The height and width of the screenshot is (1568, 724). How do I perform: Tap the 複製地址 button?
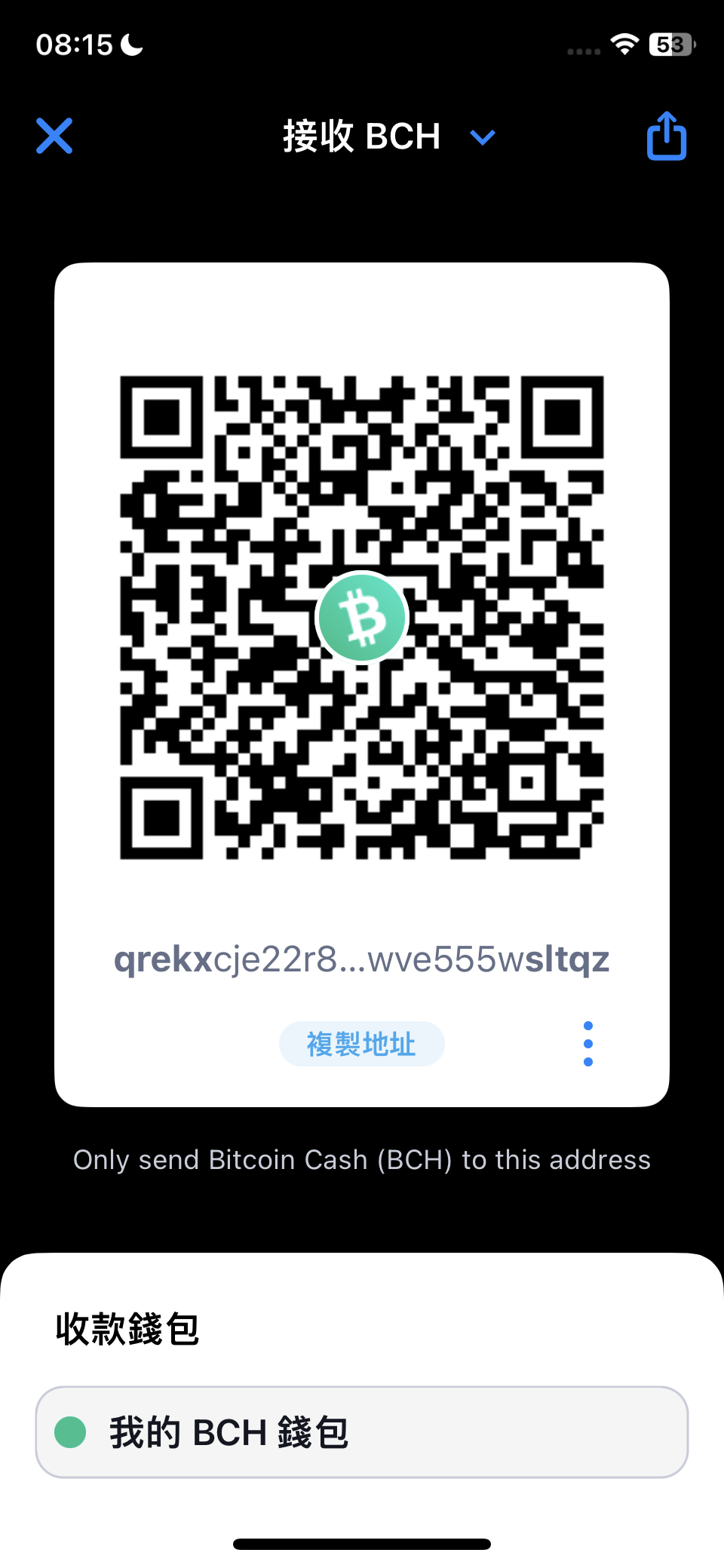[x=361, y=1044]
